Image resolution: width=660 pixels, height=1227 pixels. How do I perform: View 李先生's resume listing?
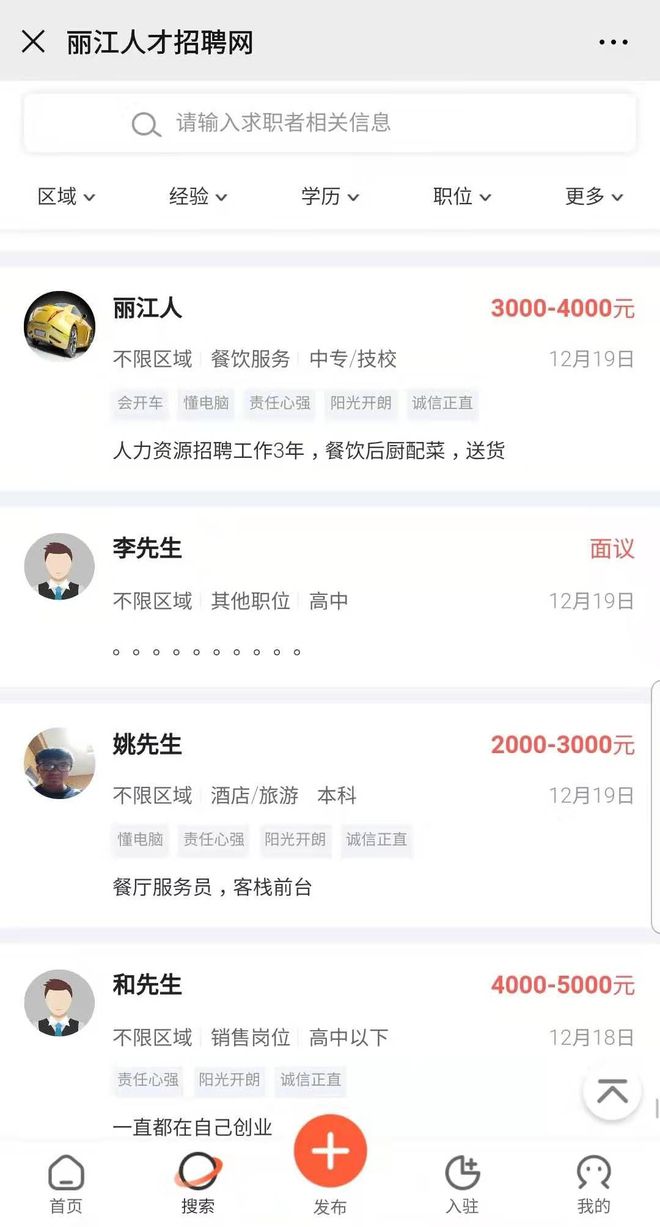point(330,597)
